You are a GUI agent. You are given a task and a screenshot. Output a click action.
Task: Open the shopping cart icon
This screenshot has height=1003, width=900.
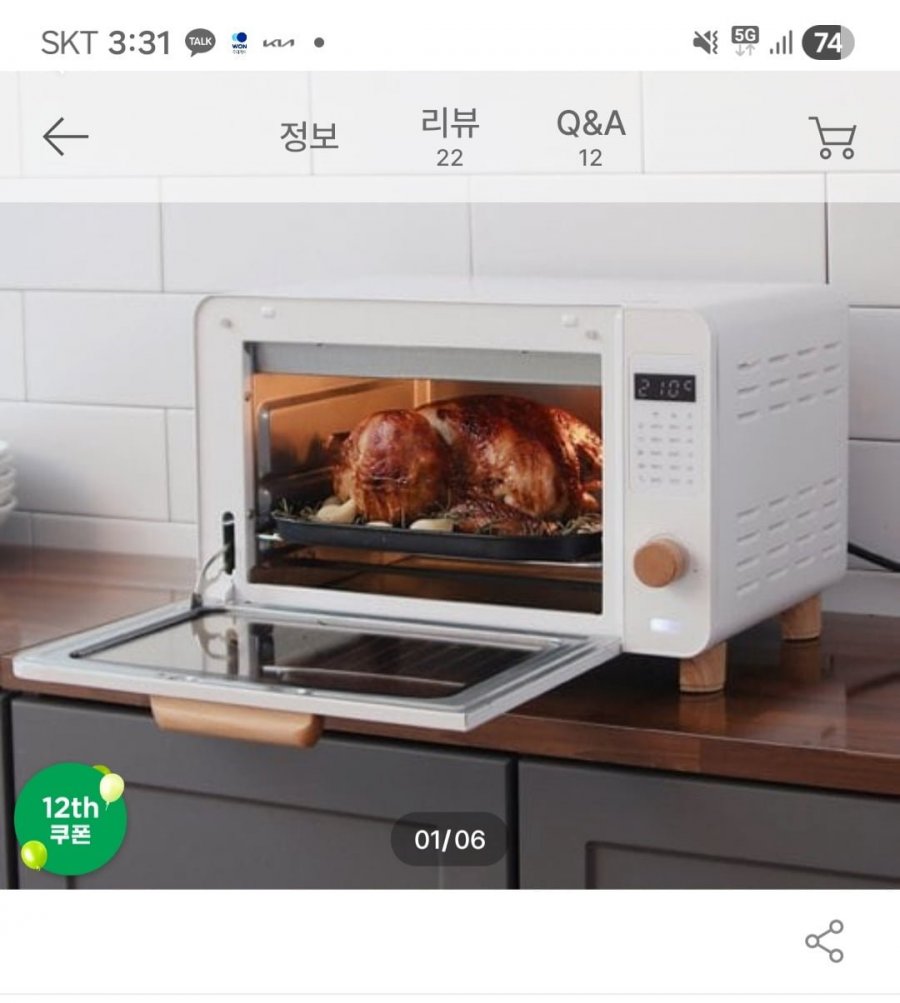pyautogui.click(x=832, y=137)
